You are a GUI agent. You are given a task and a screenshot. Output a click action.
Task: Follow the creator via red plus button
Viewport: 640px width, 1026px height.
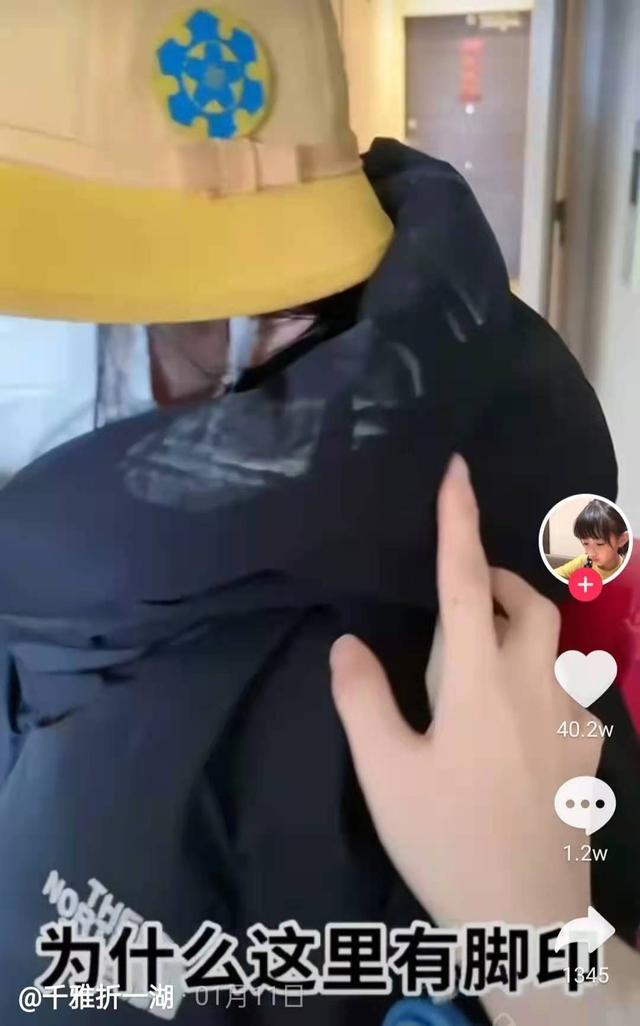[585, 584]
